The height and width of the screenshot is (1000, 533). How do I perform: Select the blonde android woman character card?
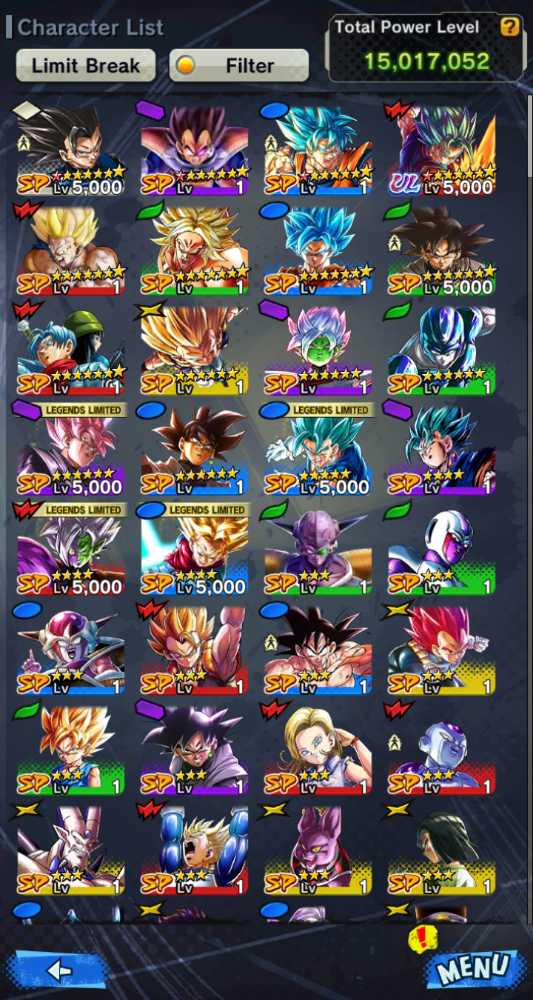318,750
